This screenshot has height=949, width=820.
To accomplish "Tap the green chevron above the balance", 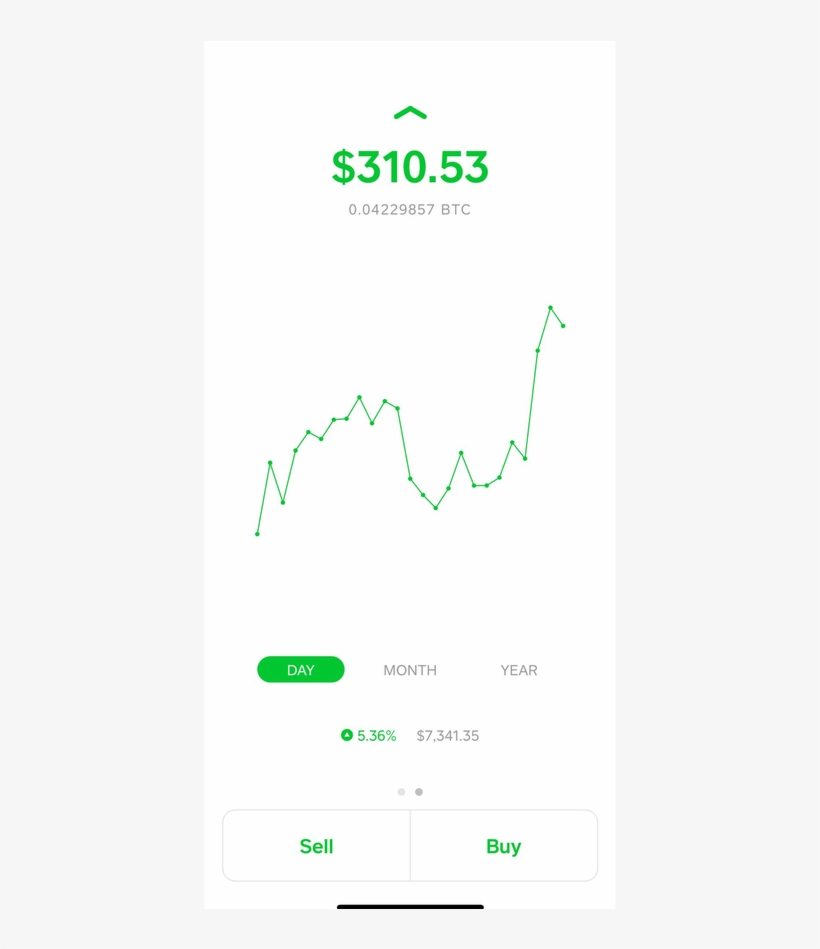I will (x=410, y=113).
